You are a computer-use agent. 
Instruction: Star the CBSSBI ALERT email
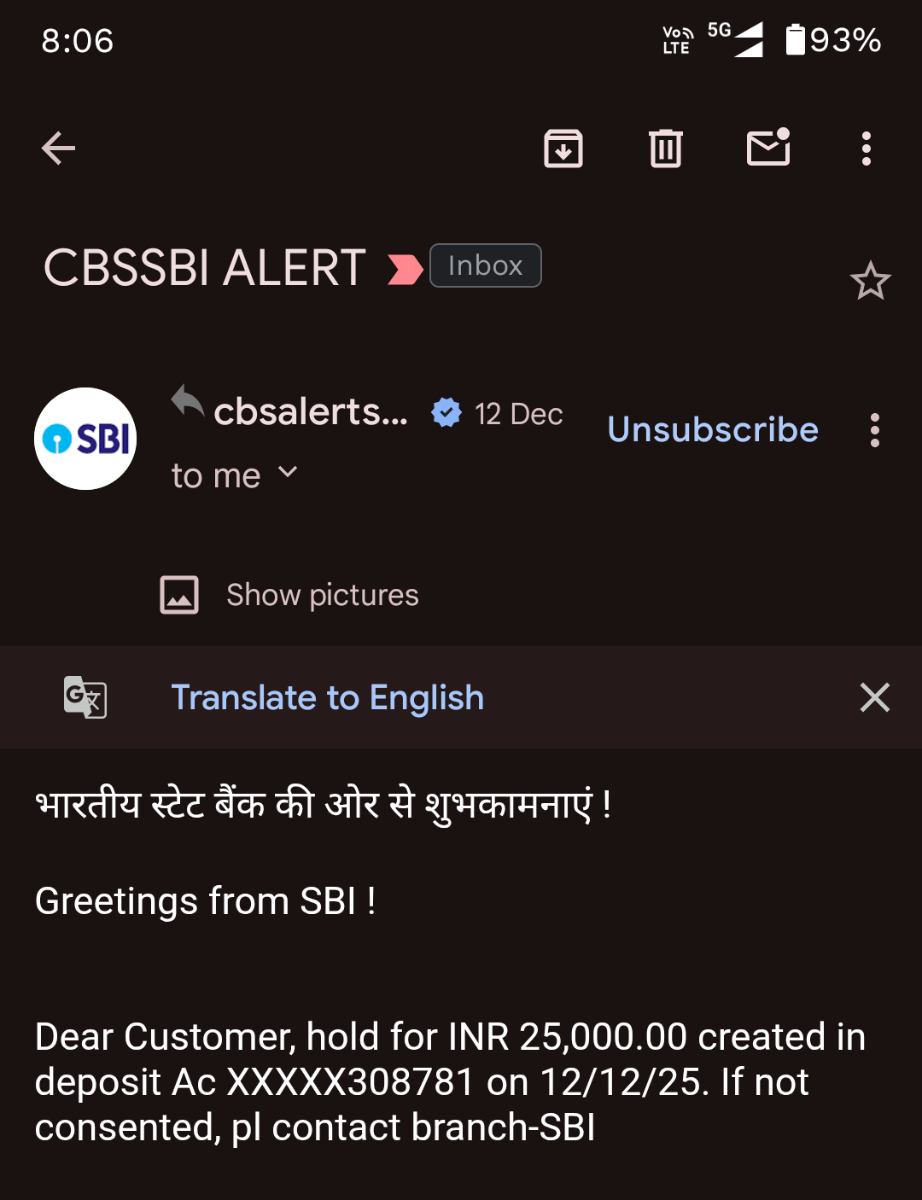coord(869,282)
